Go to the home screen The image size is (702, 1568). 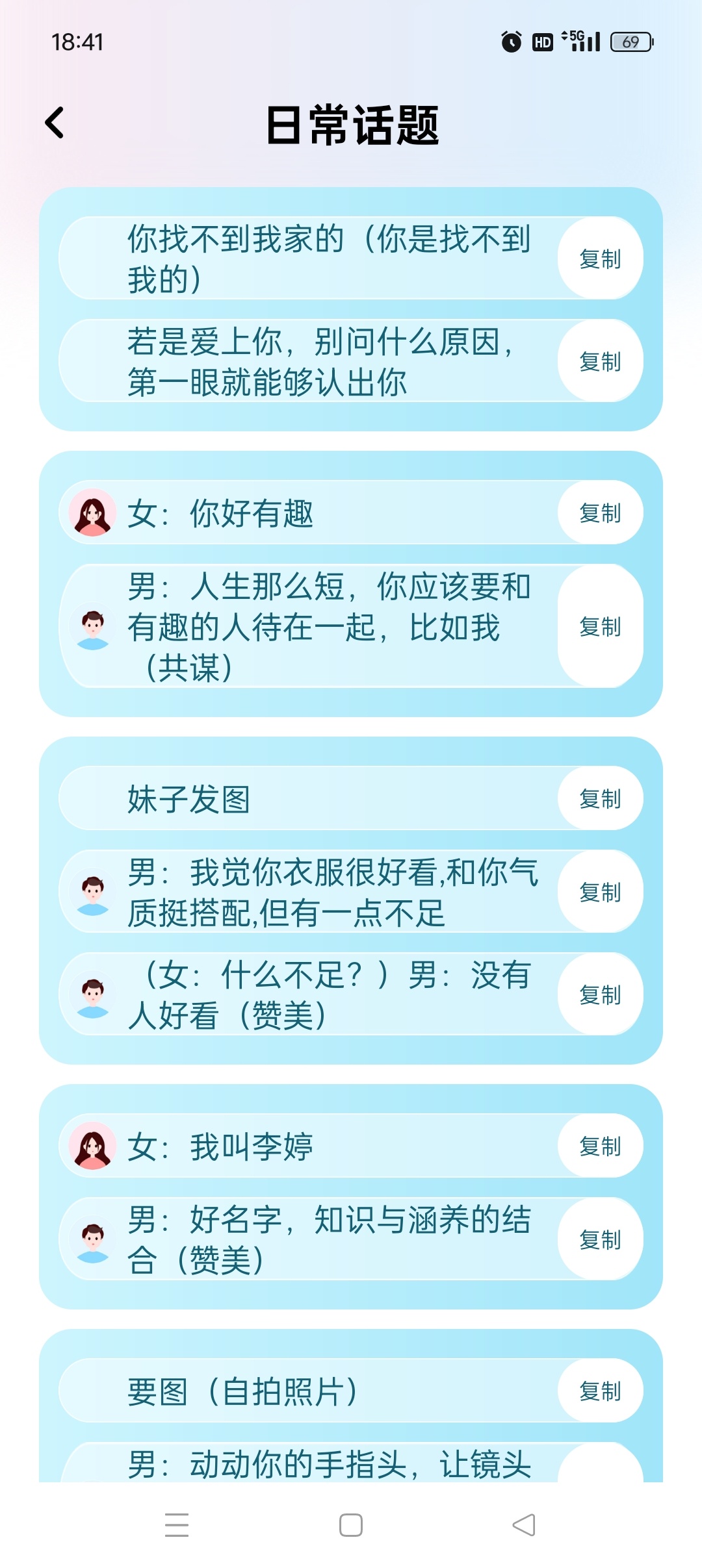tap(351, 1524)
